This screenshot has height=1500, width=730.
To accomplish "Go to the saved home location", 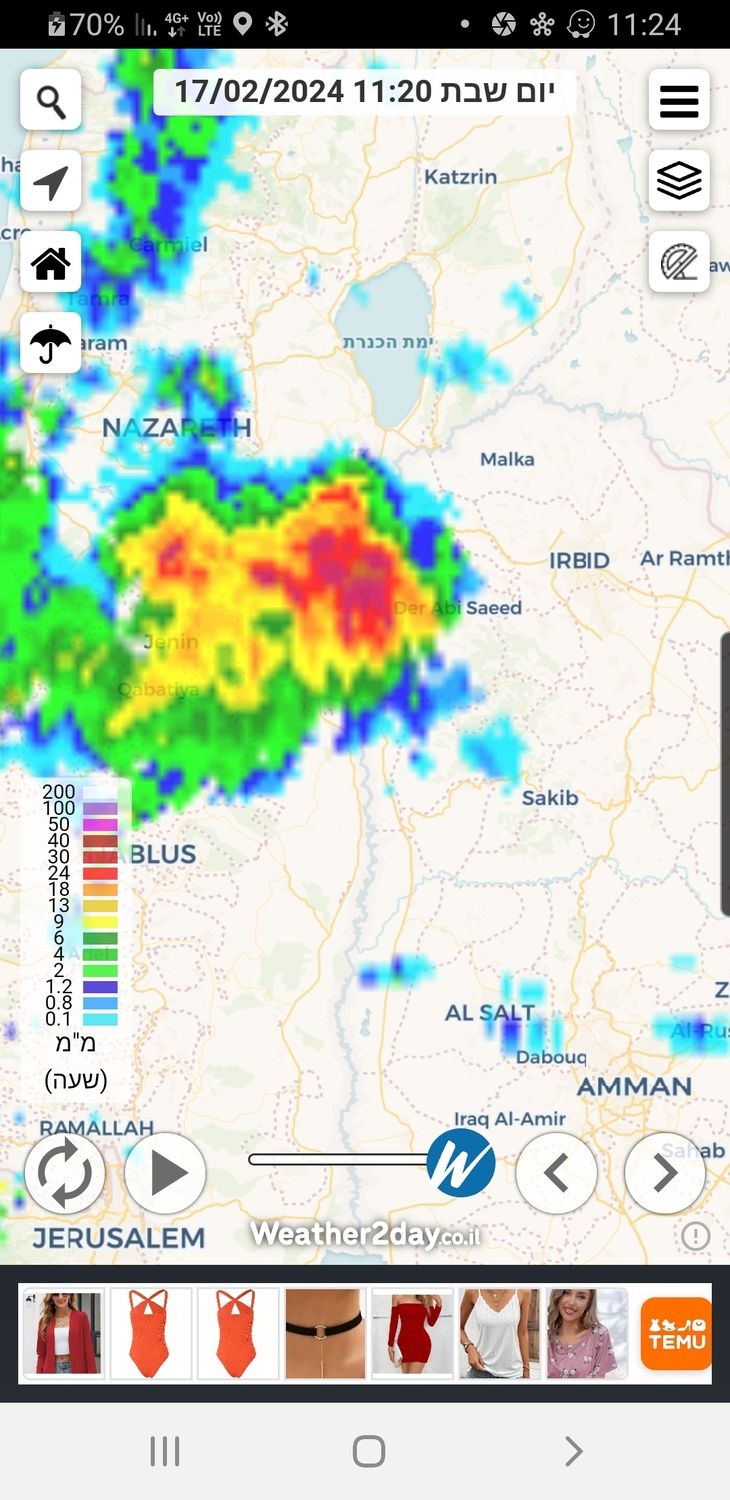I will tap(50, 263).
